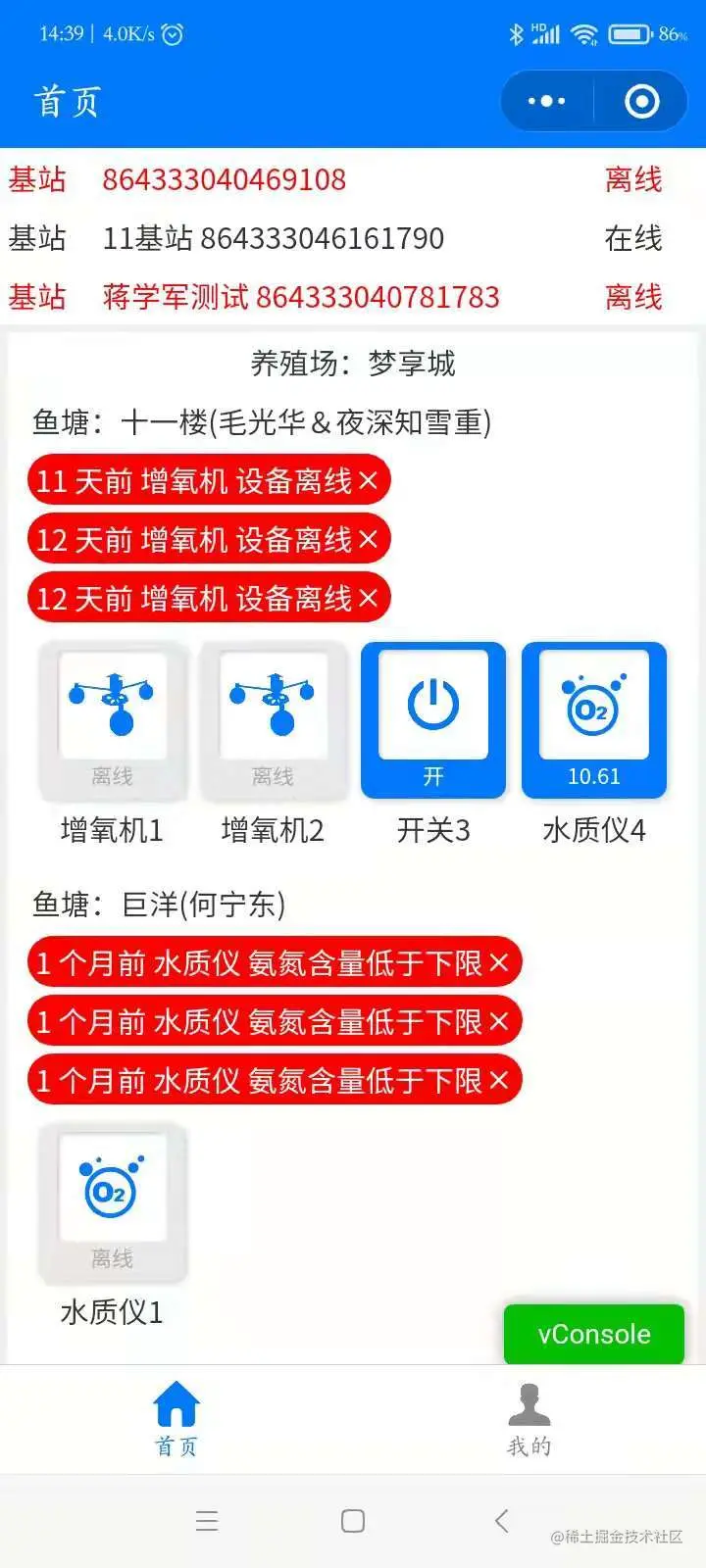The height and width of the screenshot is (1568, 706).
Task: Open the mini program's three-dot menu
Action: coord(546,101)
